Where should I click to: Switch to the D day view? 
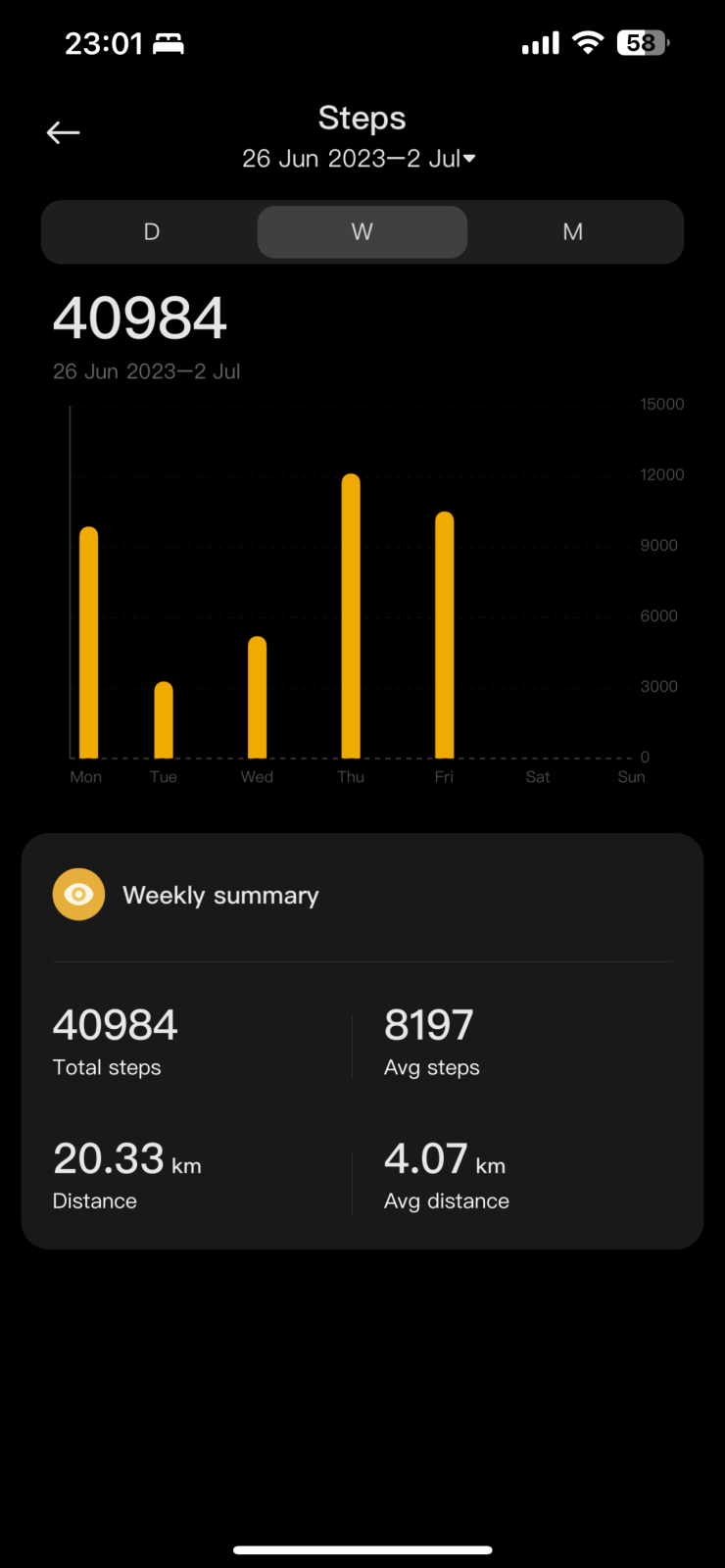(x=151, y=232)
